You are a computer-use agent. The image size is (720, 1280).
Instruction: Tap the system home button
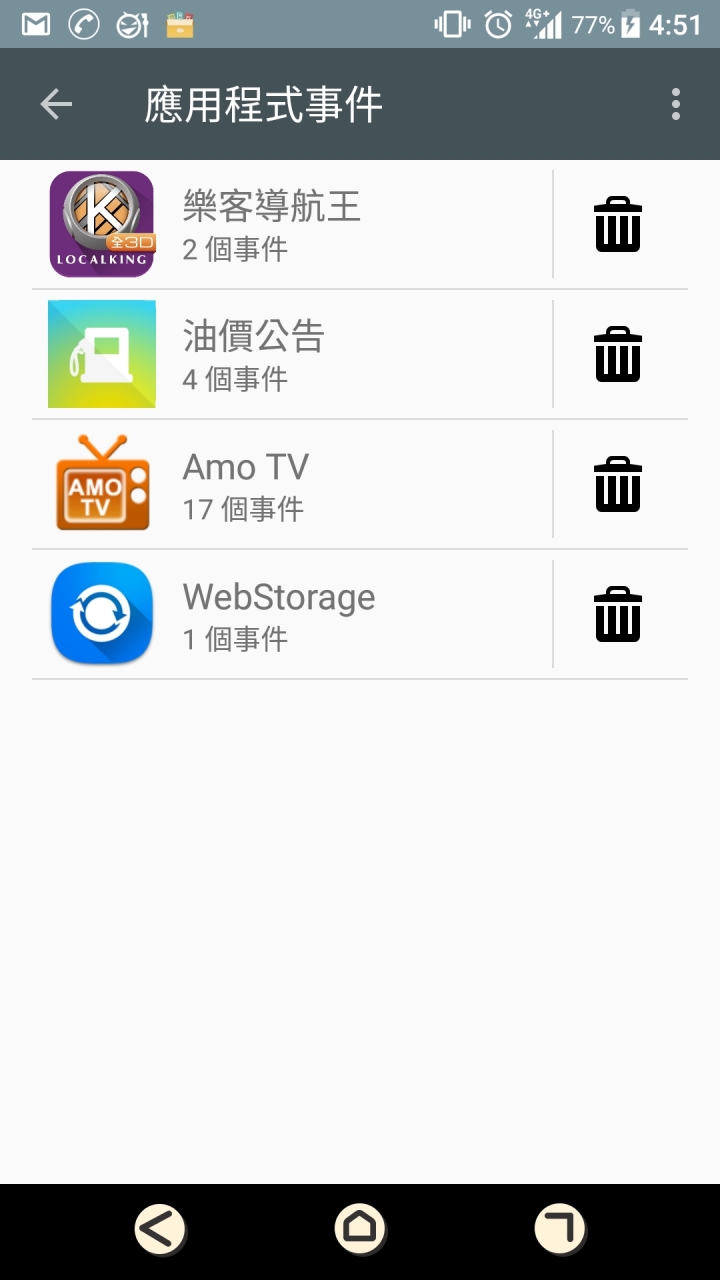click(360, 1229)
